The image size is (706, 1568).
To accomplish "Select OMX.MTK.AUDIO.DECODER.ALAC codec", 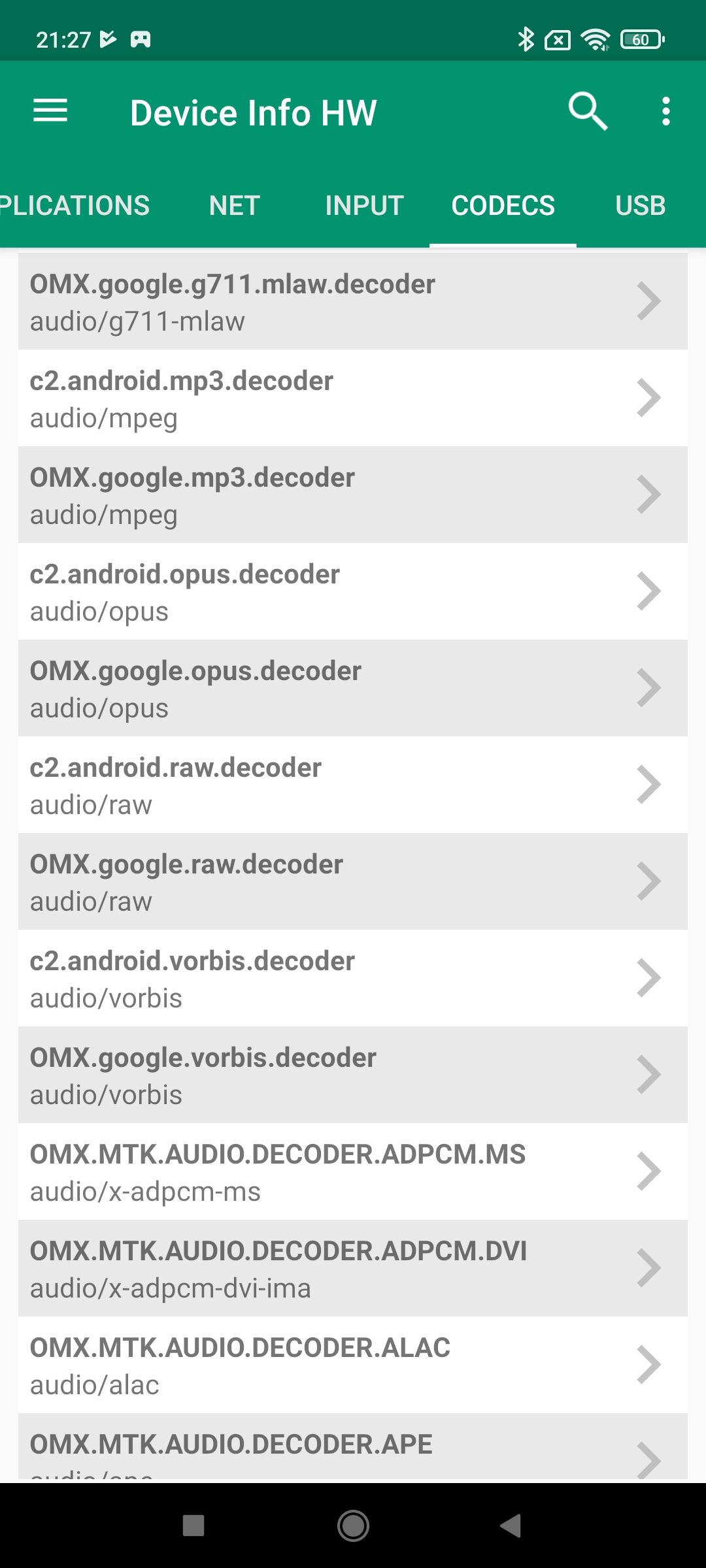I will click(353, 1365).
